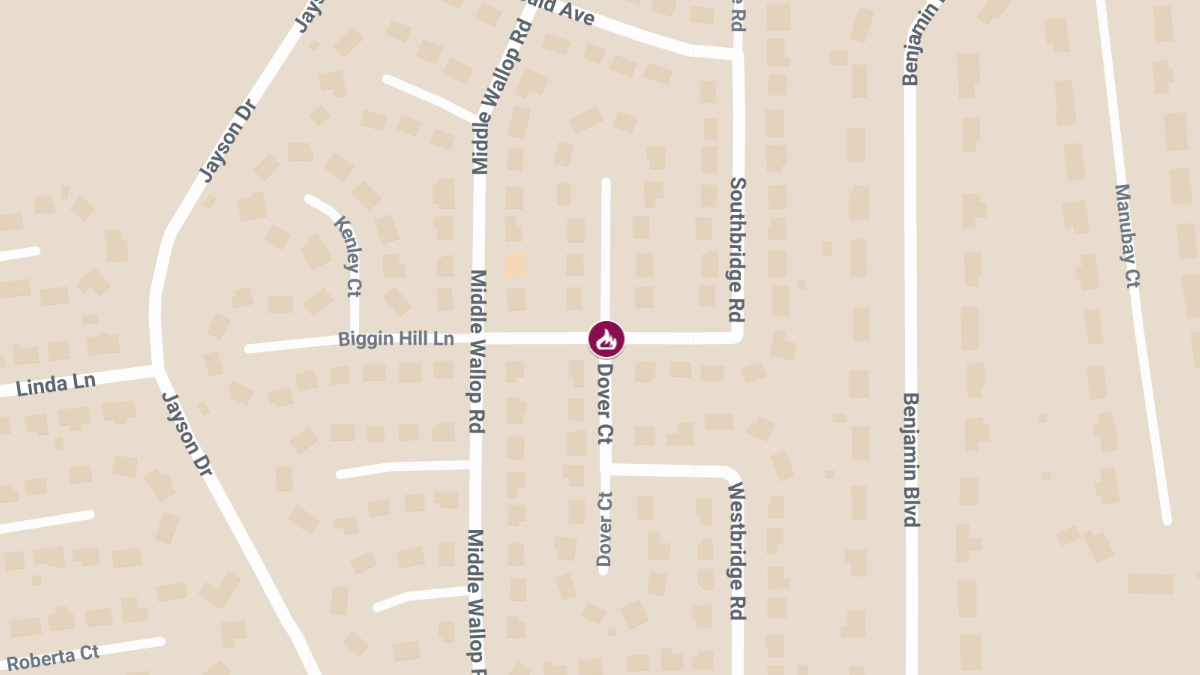Tap the fire incident marker on Biggin Hill Ln
This screenshot has width=1200, height=675.
pos(605,339)
